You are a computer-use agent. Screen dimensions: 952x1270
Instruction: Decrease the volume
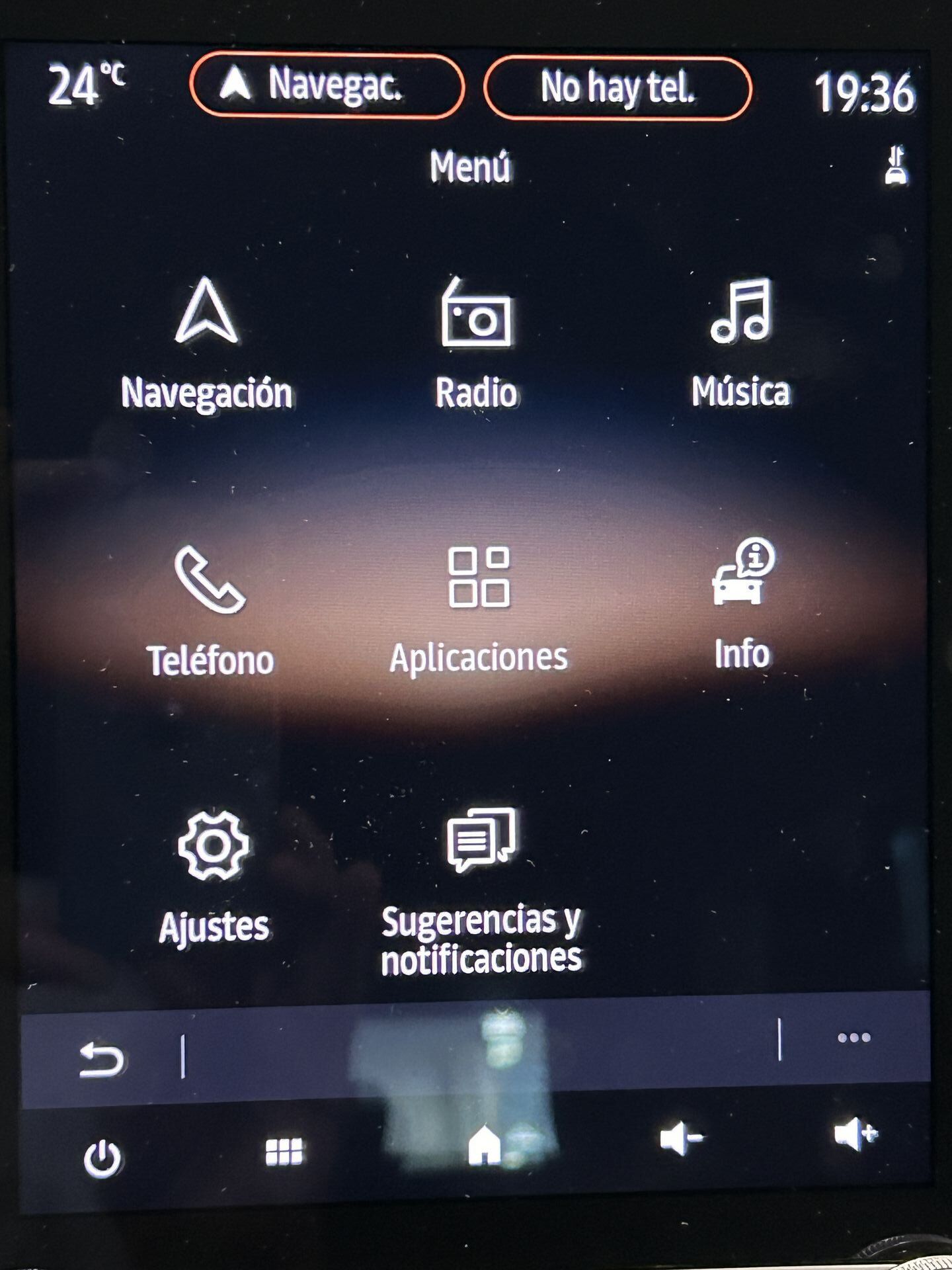[x=680, y=1139]
